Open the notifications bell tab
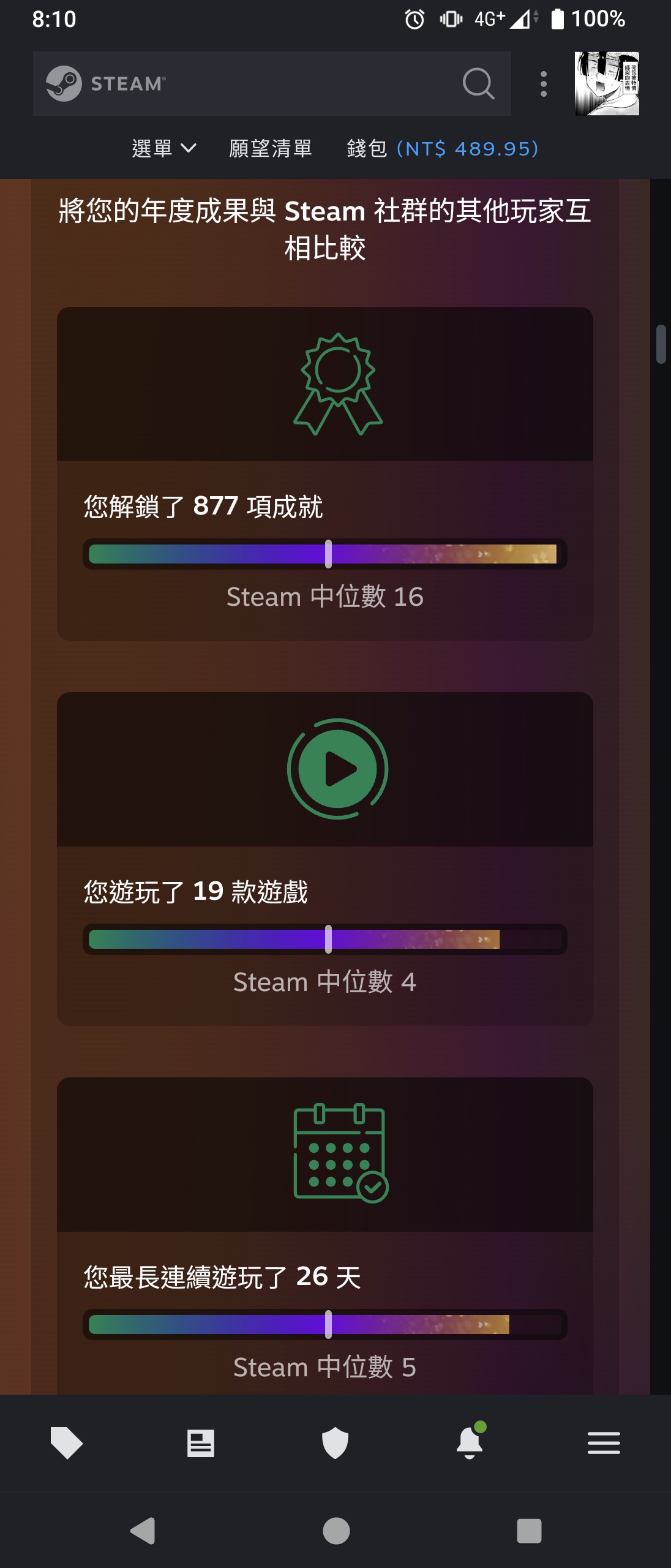Screen dimensions: 671x1568 point(470,1443)
